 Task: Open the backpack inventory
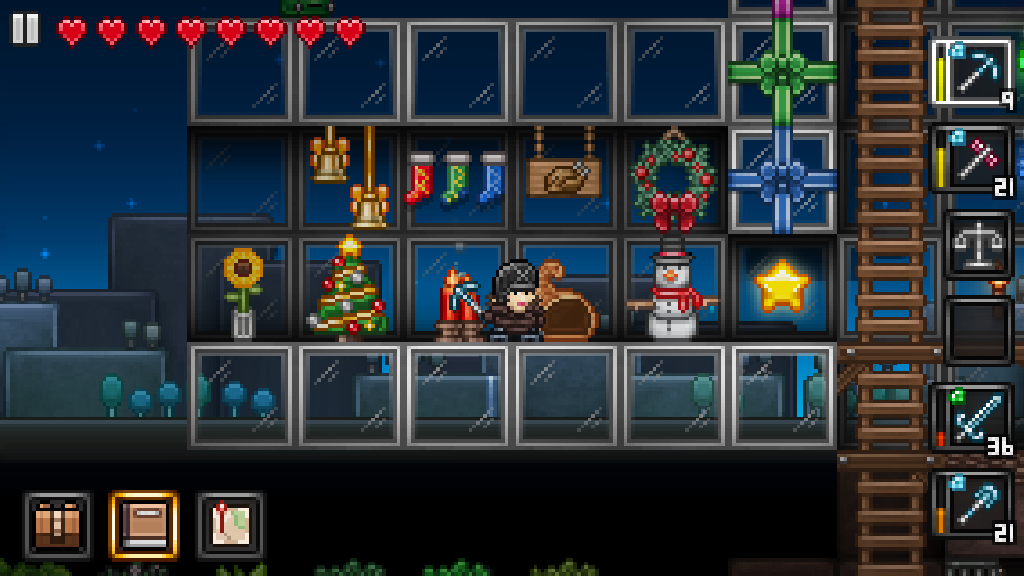pos(58,525)
